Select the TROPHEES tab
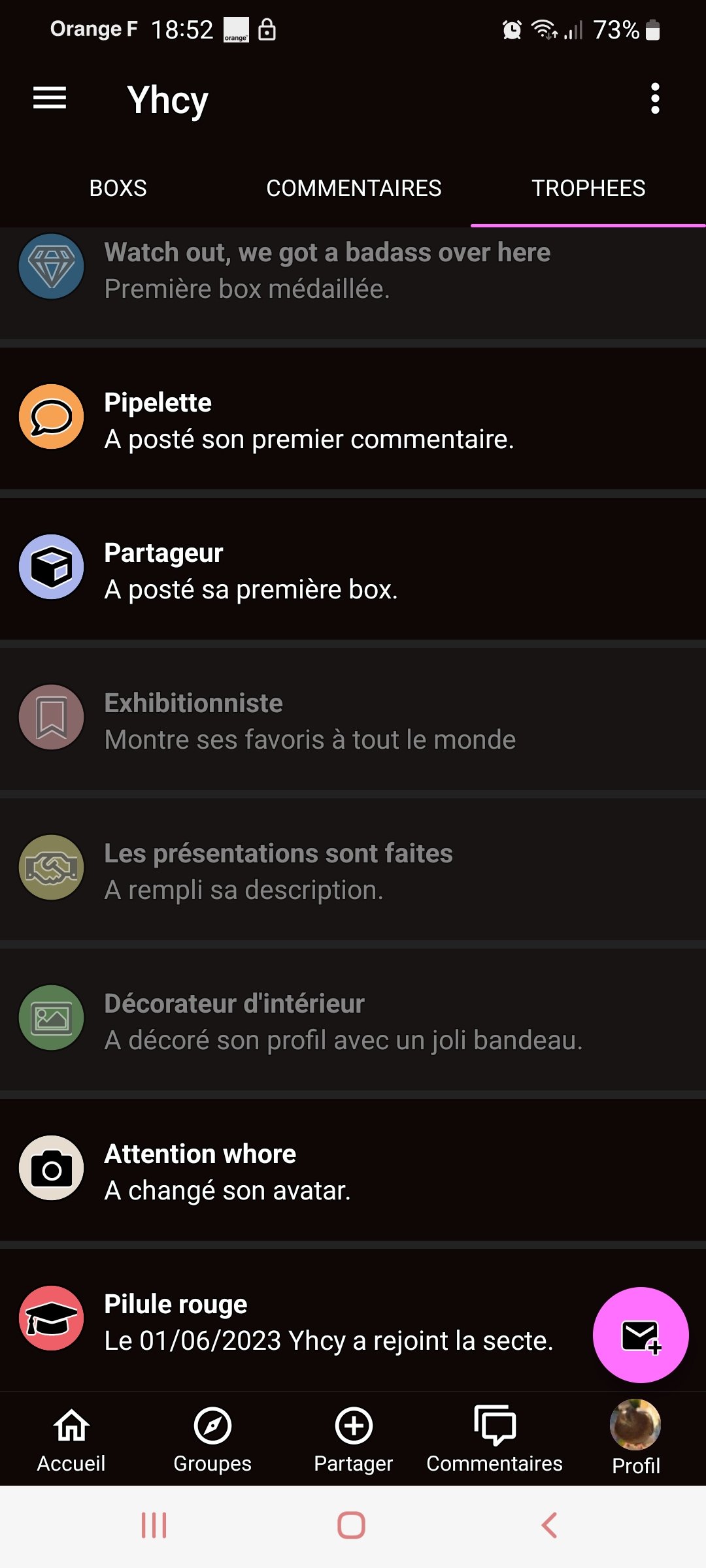The width and height of the screenshot is (706, 1568). point(588,188)
